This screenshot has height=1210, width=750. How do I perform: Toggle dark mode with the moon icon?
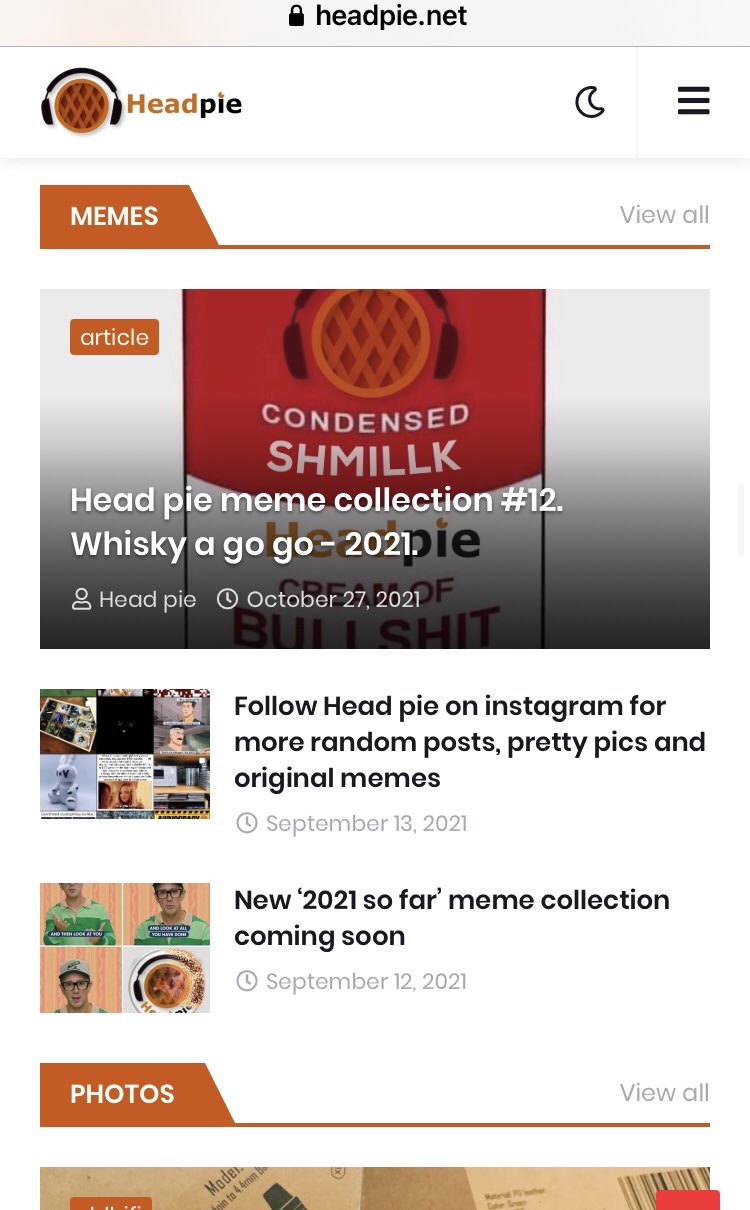coord(590,102)
